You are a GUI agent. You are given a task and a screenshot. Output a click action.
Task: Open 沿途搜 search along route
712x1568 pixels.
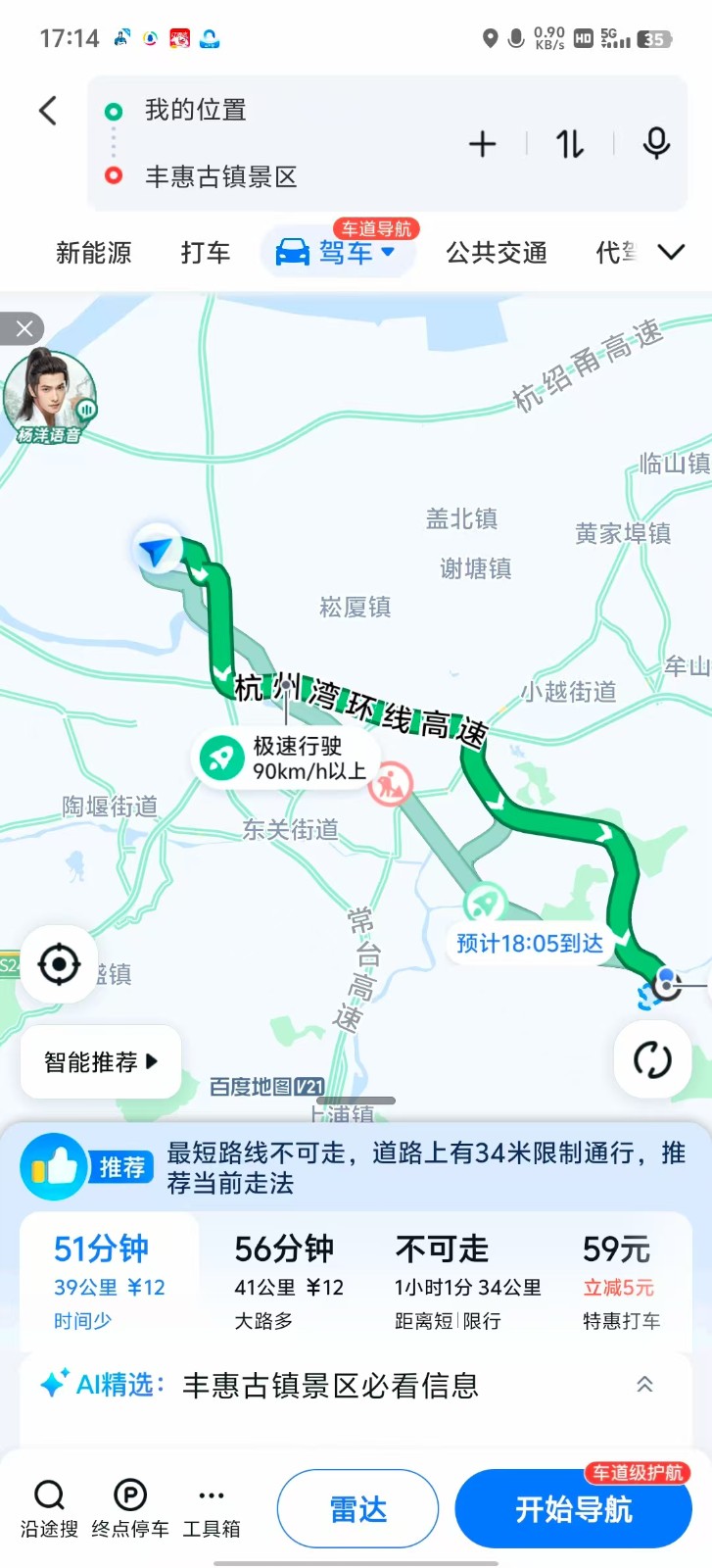coord(49,1508)
